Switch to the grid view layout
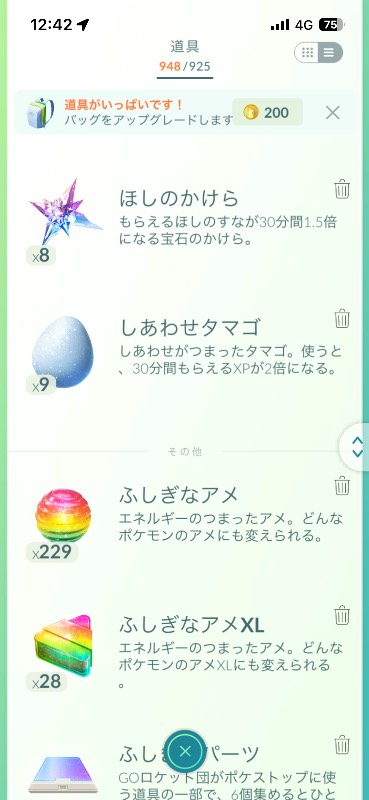The height and width of the screenshot is (800, 369). point(307,52)
